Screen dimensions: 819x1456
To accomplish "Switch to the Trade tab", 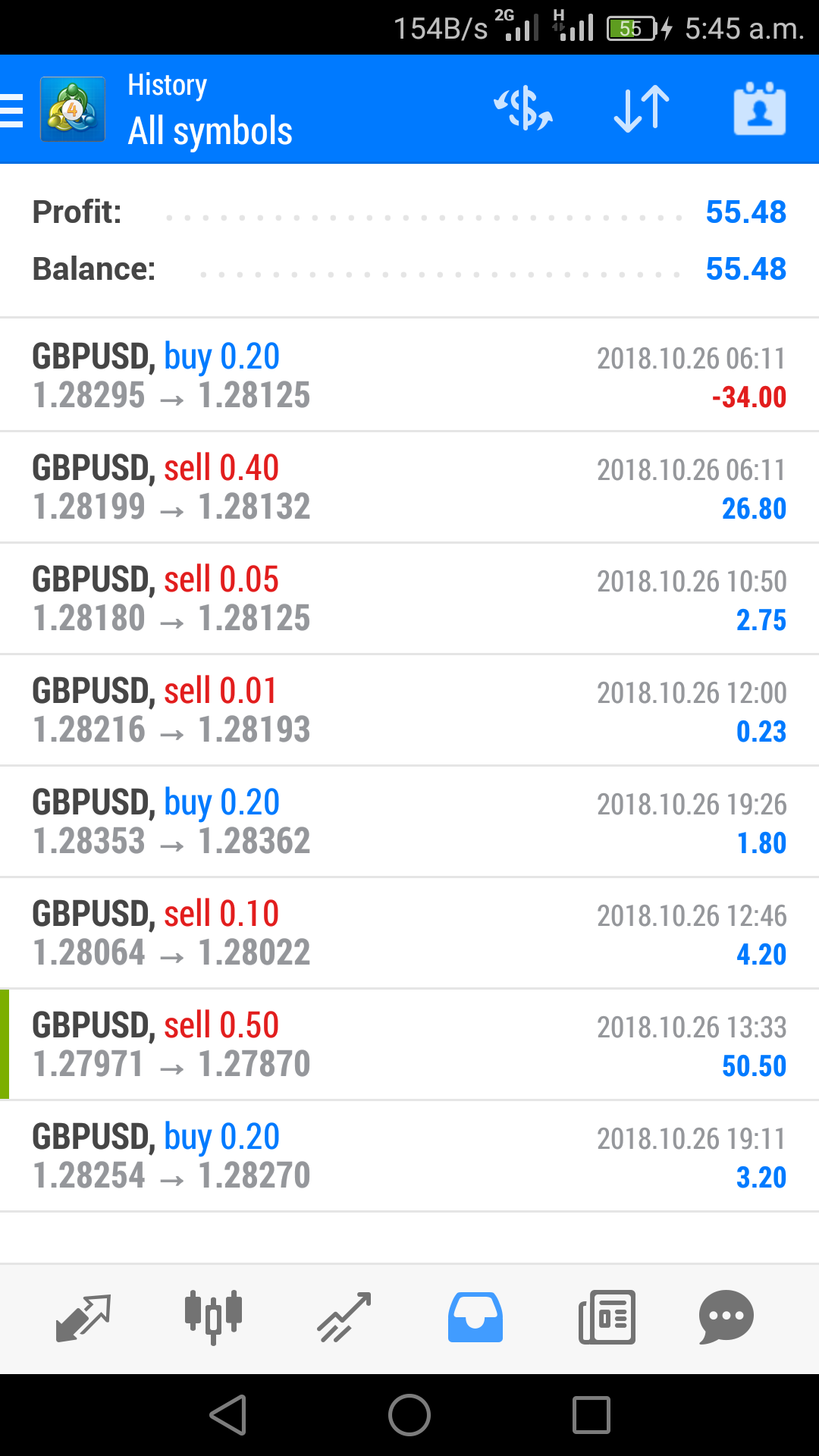I will [344, 1318].
